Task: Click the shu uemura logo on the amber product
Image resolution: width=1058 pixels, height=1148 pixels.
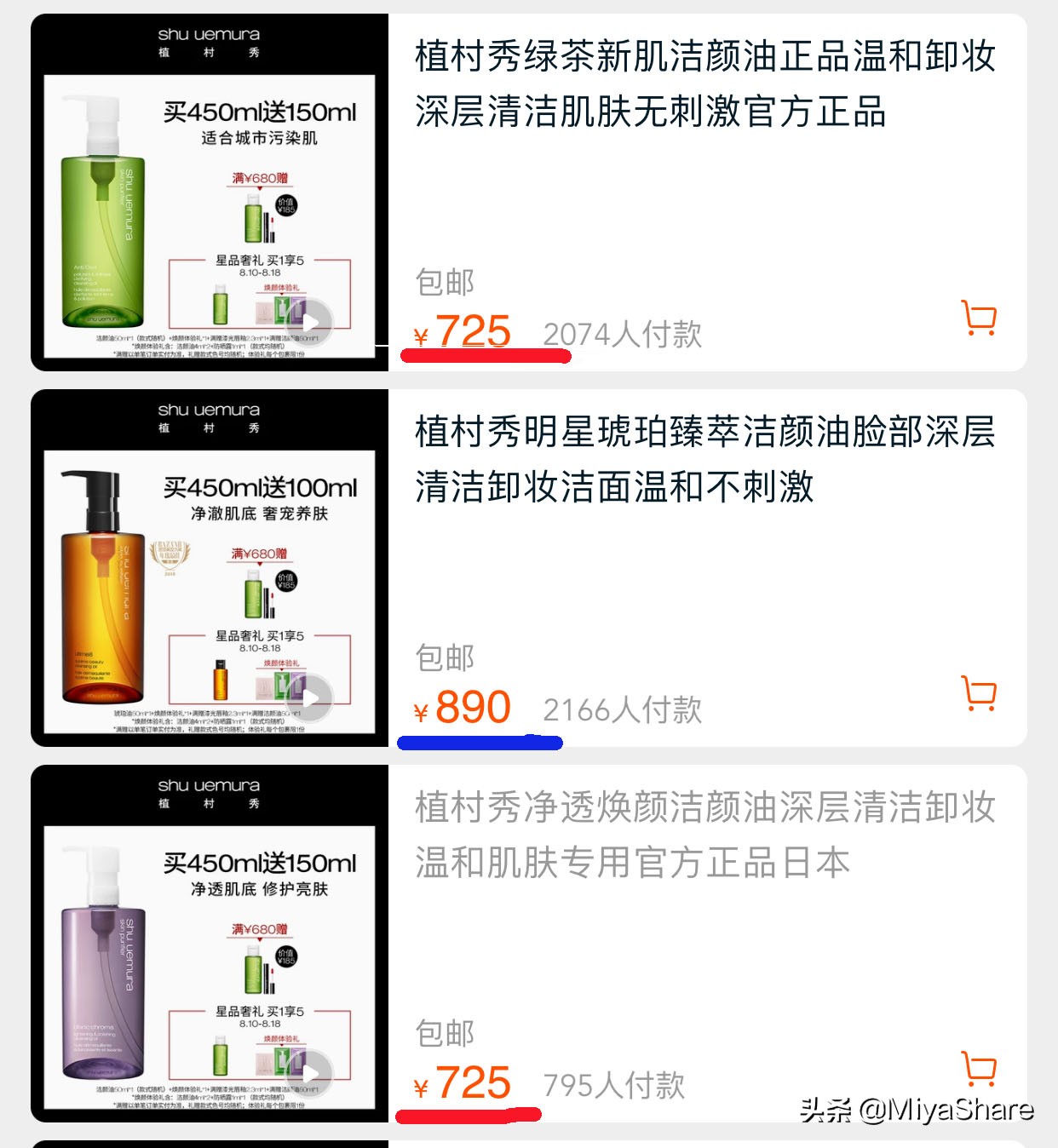Action: [x=210, y=417]
